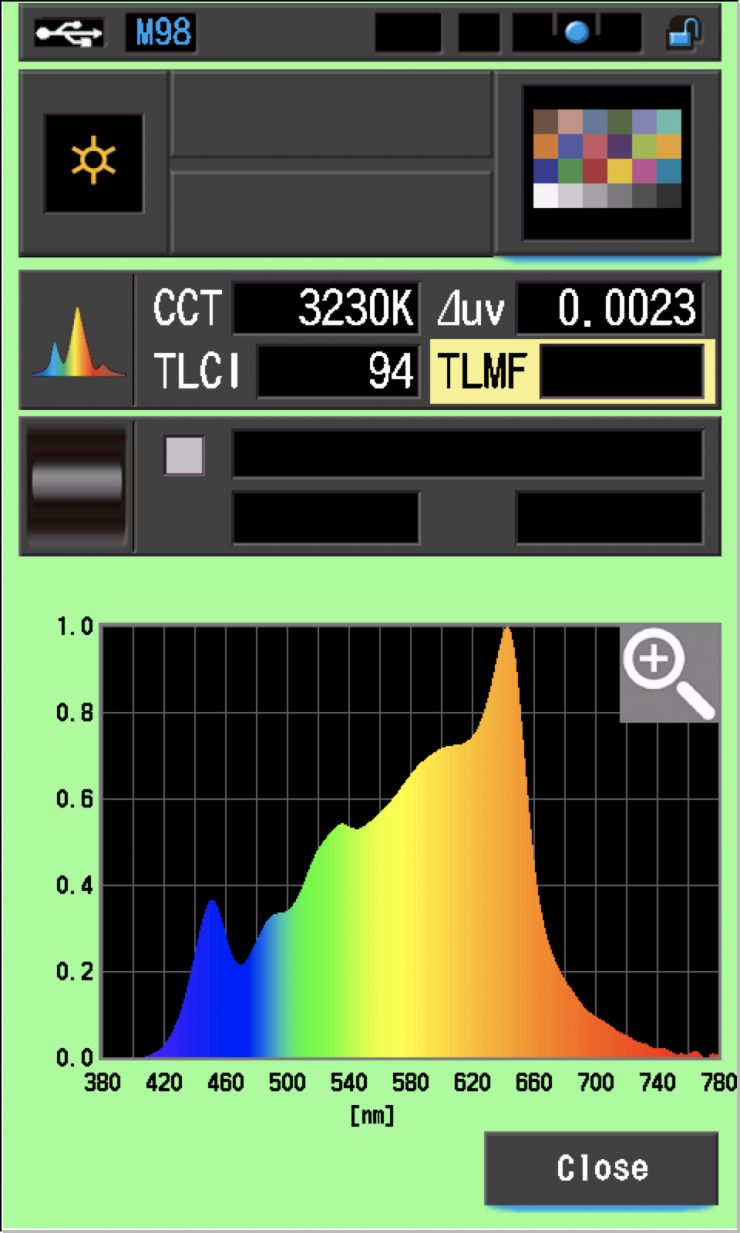Image resolution: width=740 pixels, height=1233 pixels.
Task: Tap the measuring button on the left
Action: (77, 486)
